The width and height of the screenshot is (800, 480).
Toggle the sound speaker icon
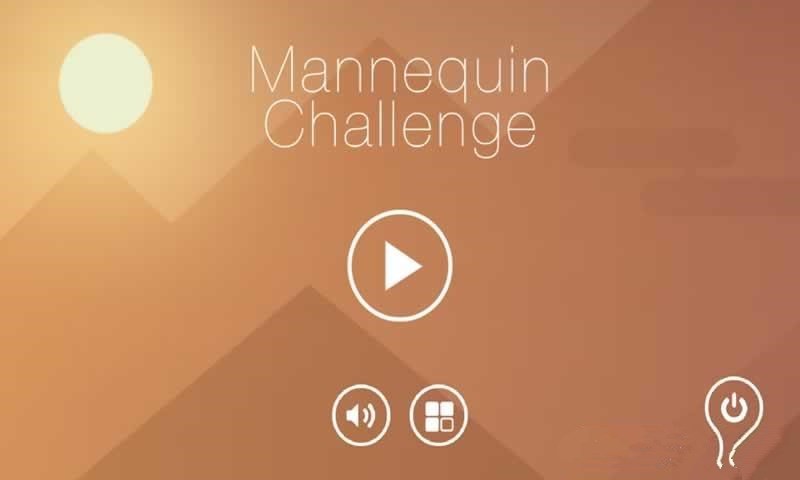(x=360, y=413)
